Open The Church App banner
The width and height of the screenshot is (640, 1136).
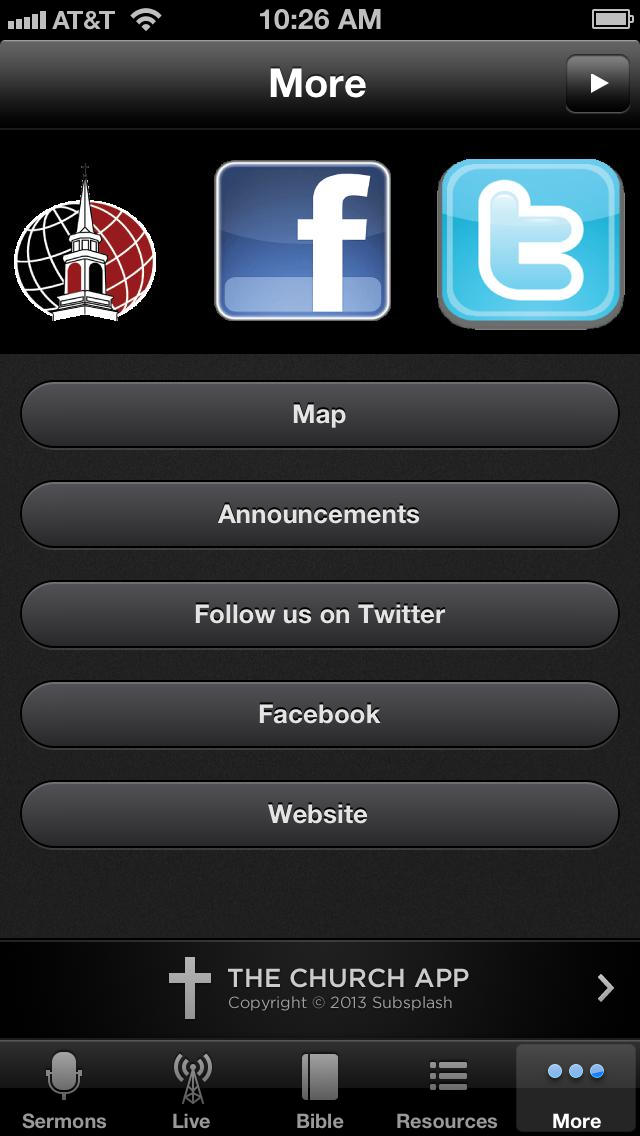click(x=320, y=989)
